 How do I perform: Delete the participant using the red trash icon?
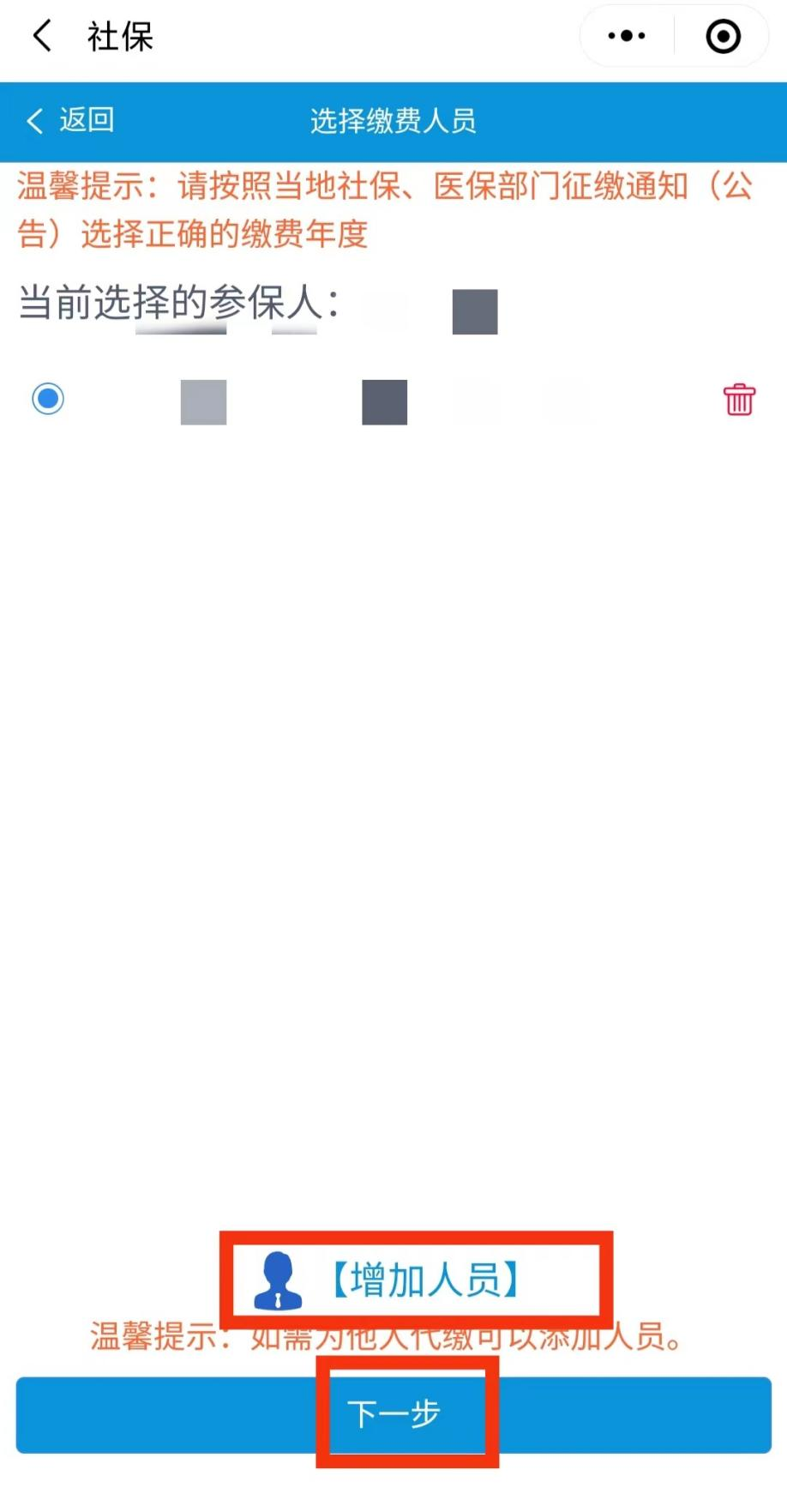[739, 398]
